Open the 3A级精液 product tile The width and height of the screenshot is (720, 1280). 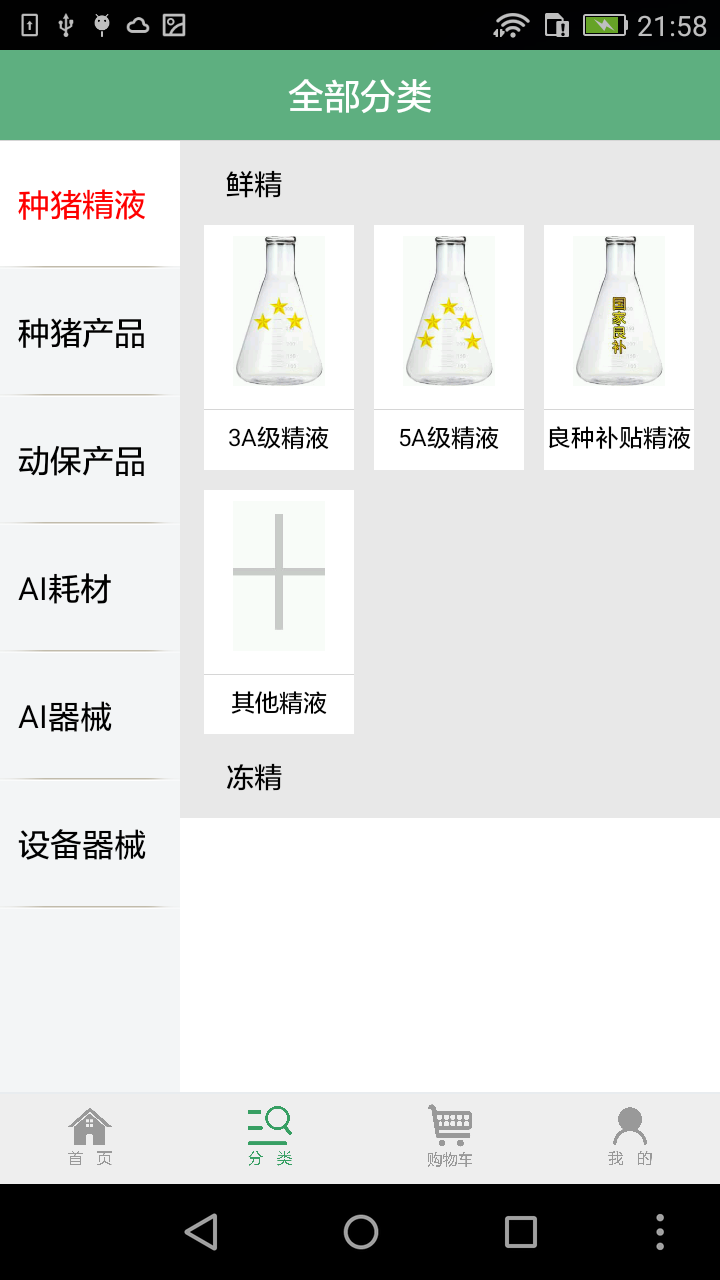(x=279, y=346)
